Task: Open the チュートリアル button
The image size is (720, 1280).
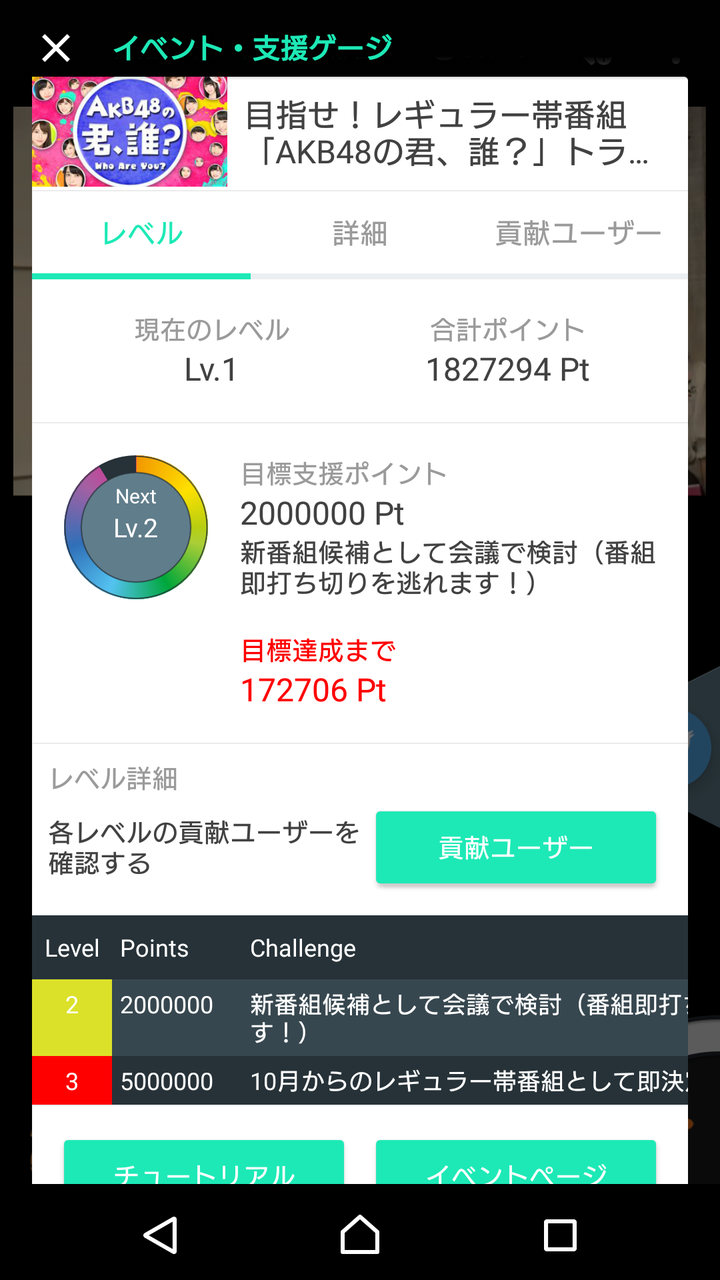Action: [204, 1163]
